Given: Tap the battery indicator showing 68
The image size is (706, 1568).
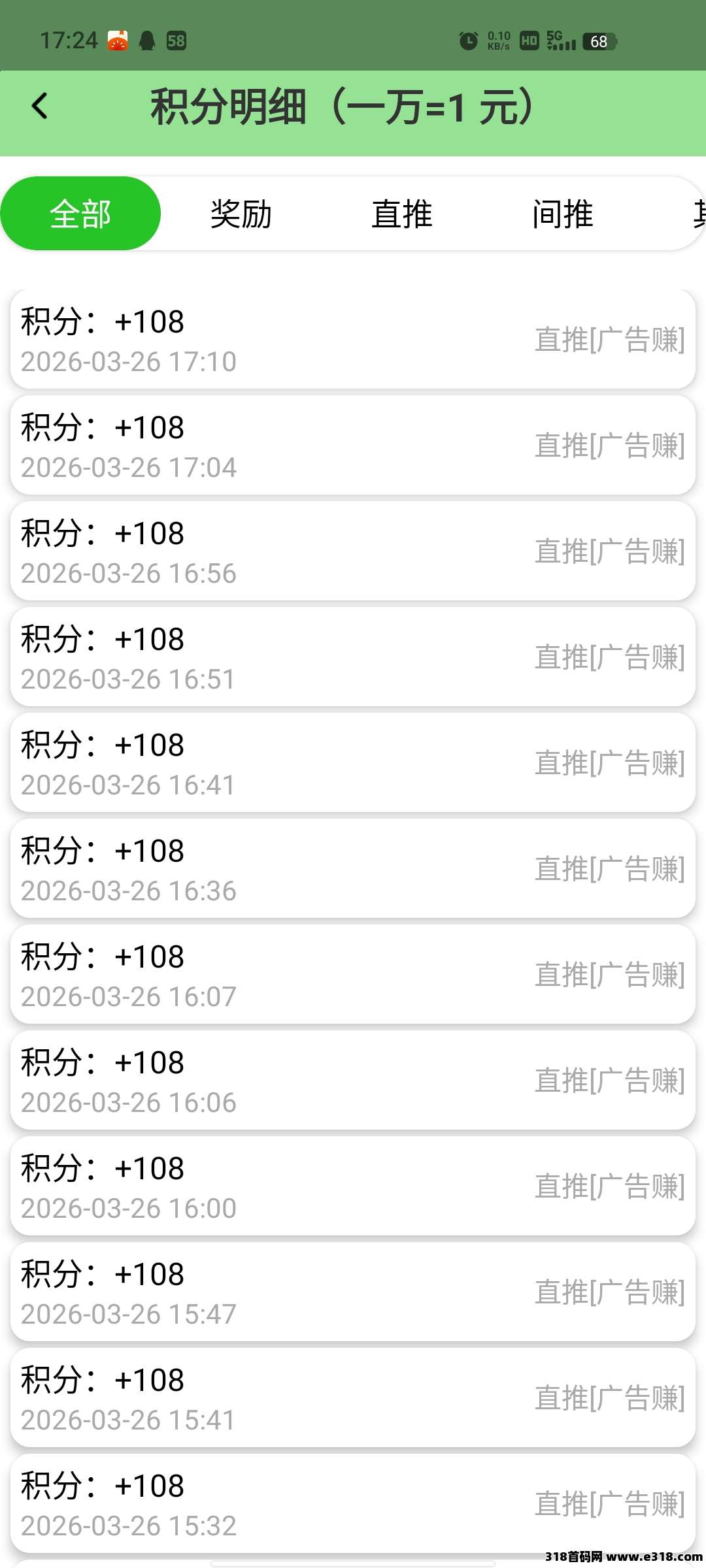Looking at the screenshot, I should pos(599,42).
